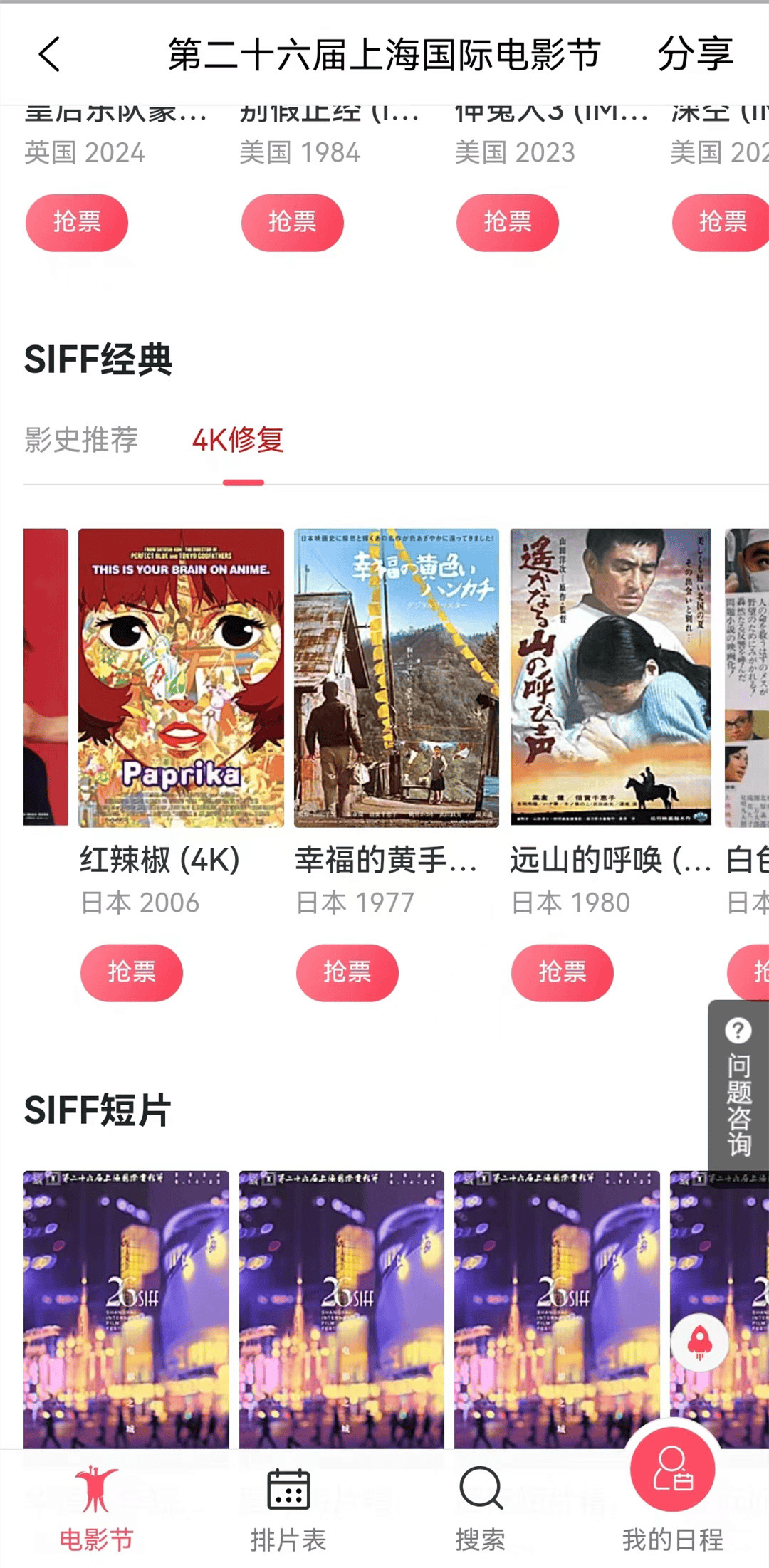This screenshot has height=1568, width=769.
Task: Grab tickets for 红辣椒 (4K)
Action: pyautogui.click(x=132, y=972)
